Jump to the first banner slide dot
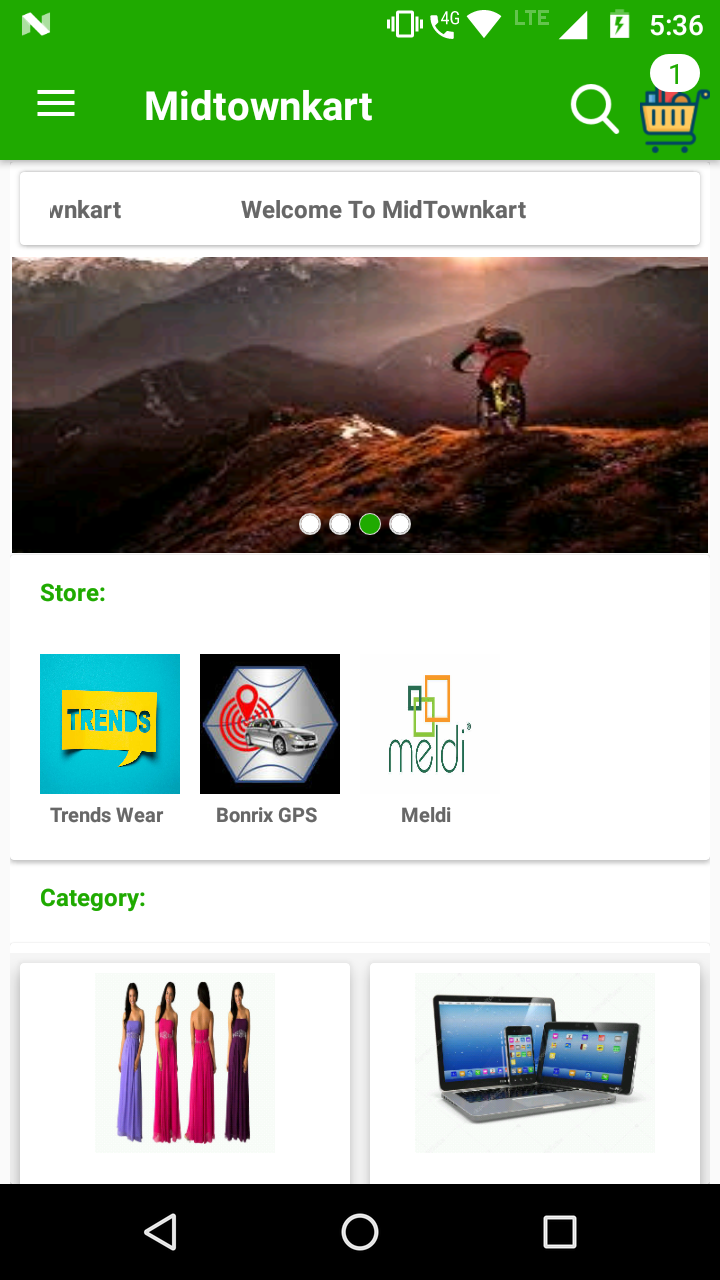This screenshot has width=720, height=1280. tap(310, 524)
